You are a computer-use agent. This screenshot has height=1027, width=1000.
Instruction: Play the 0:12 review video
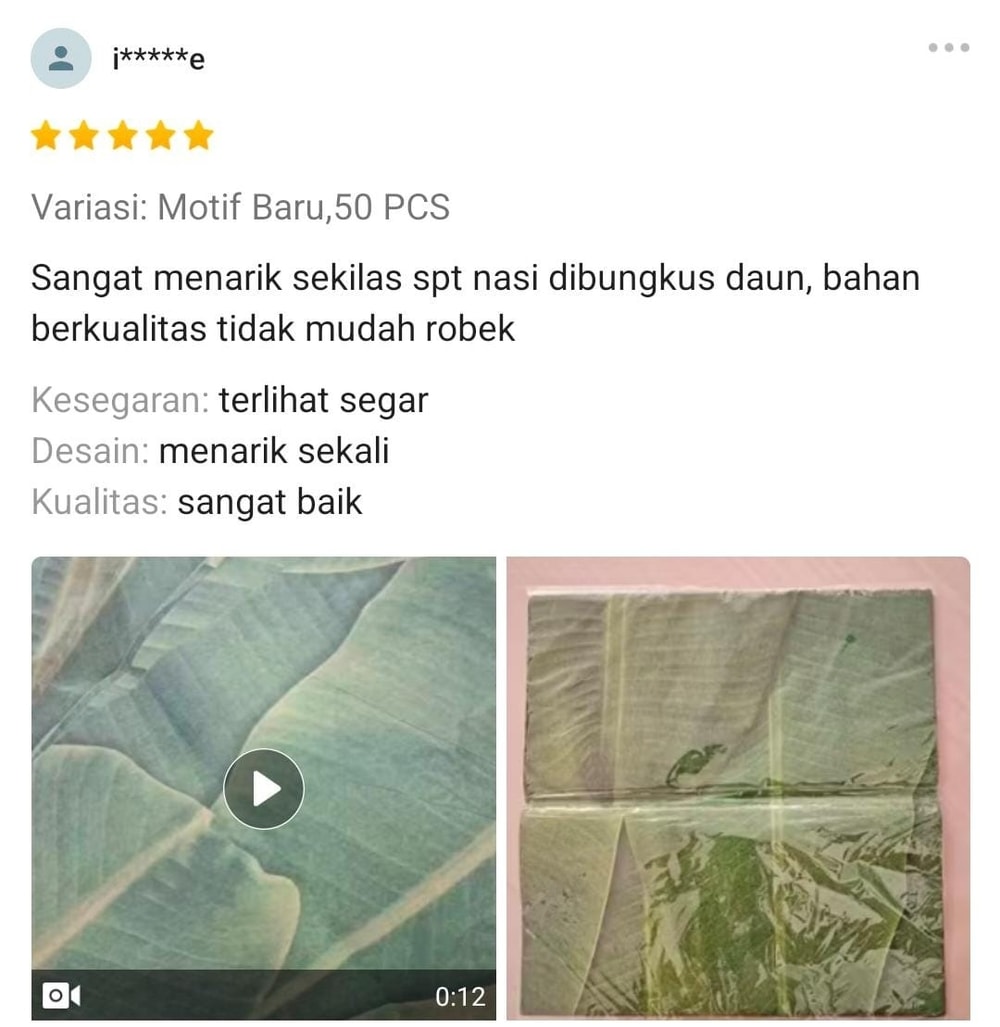point(263,789)
